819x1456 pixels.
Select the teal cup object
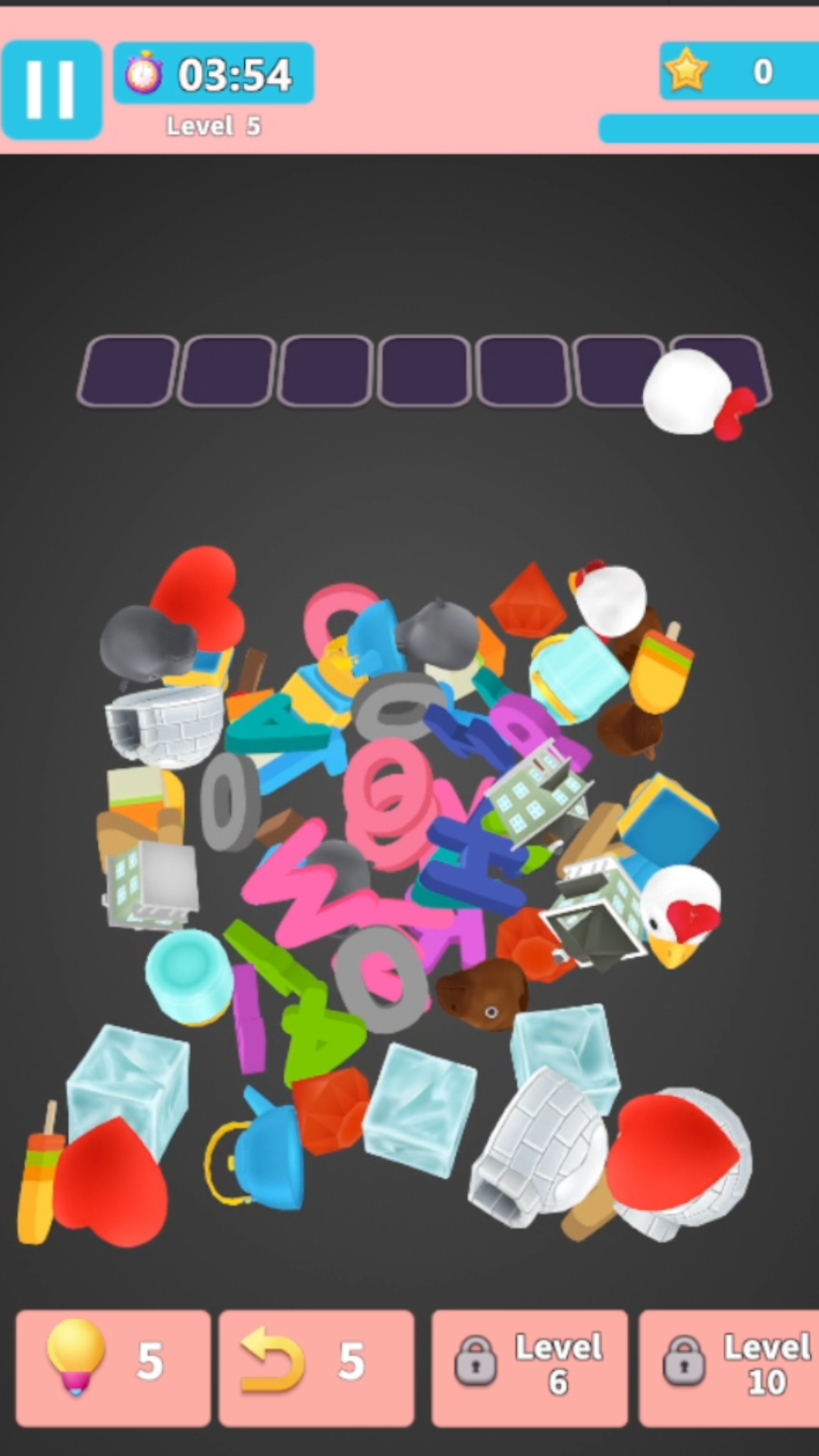tap(188, 976)
